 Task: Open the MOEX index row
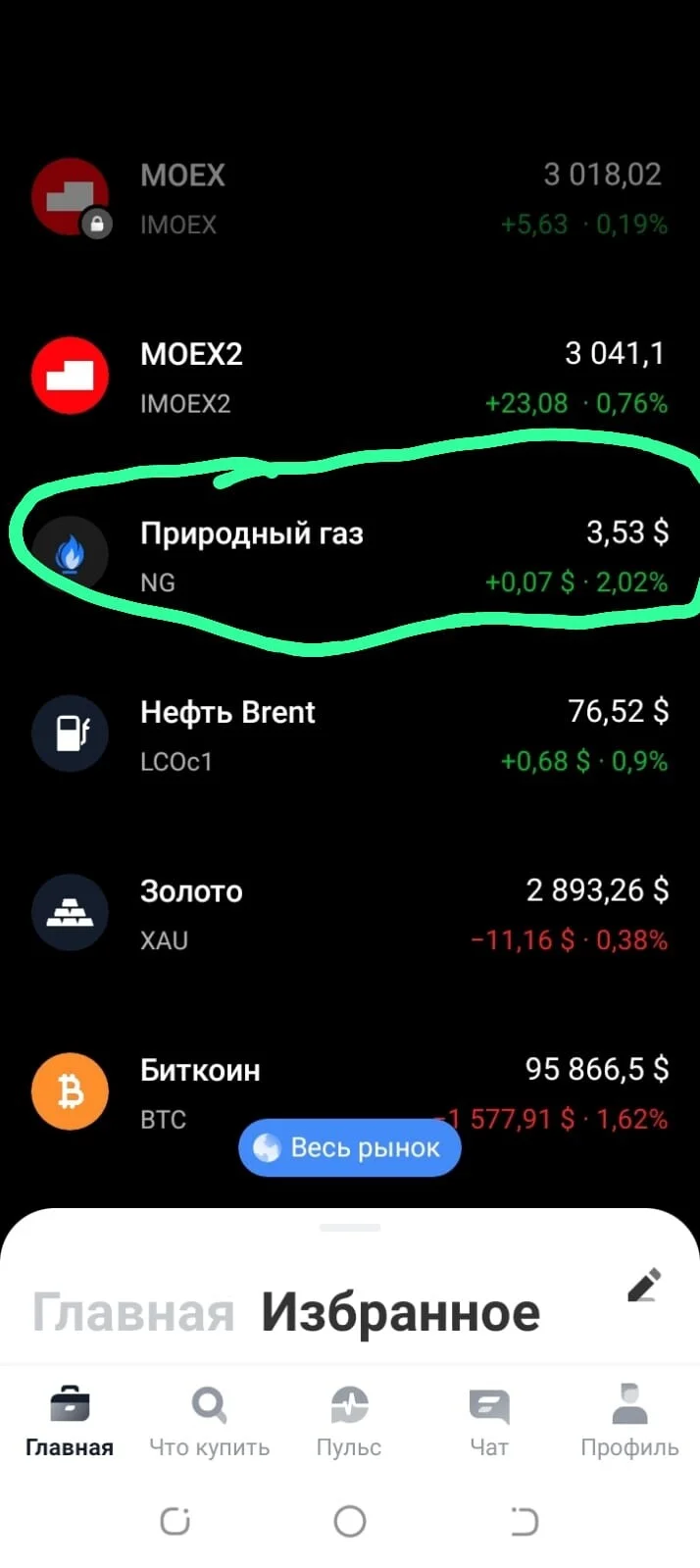(x=350, y=198)
